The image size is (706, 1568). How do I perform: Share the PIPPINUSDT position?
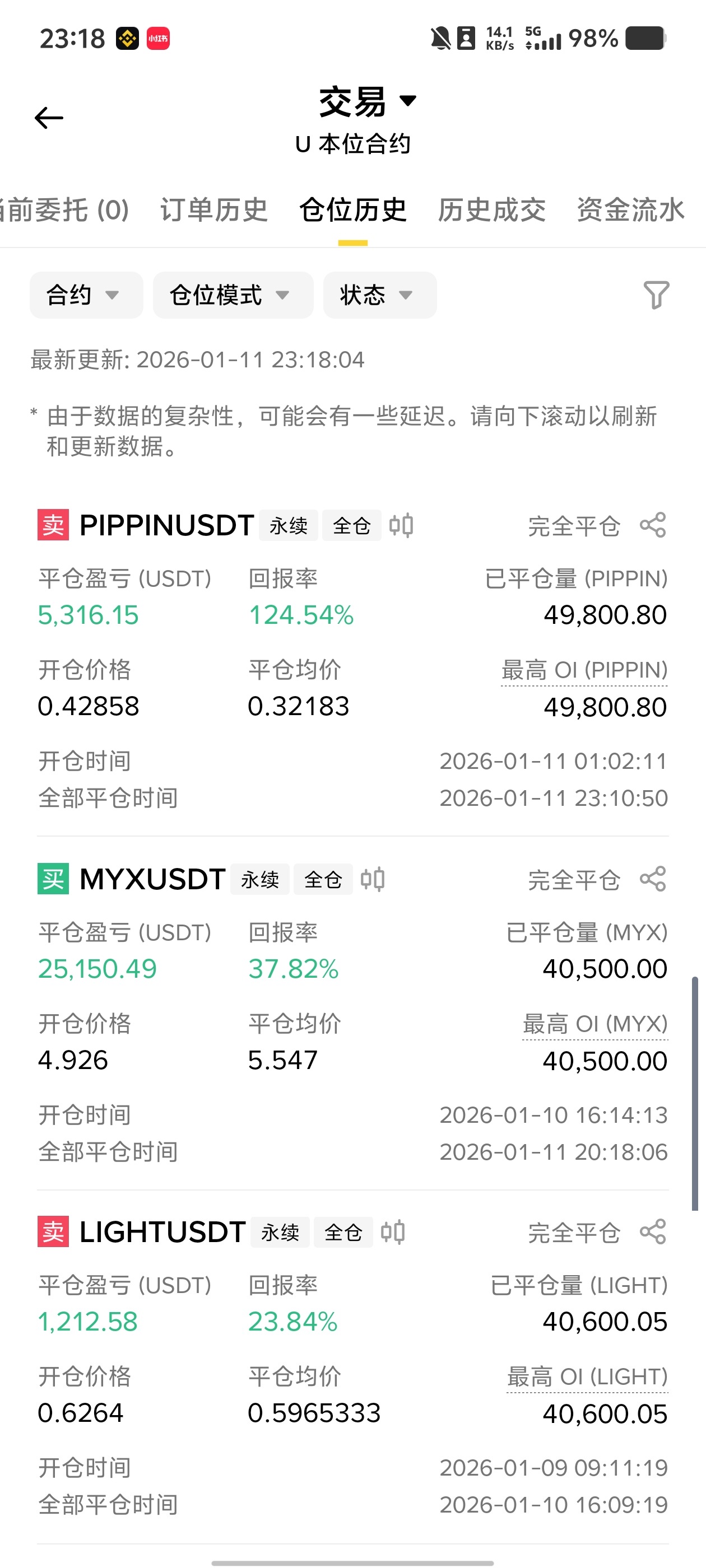click(x=653, y=525)
